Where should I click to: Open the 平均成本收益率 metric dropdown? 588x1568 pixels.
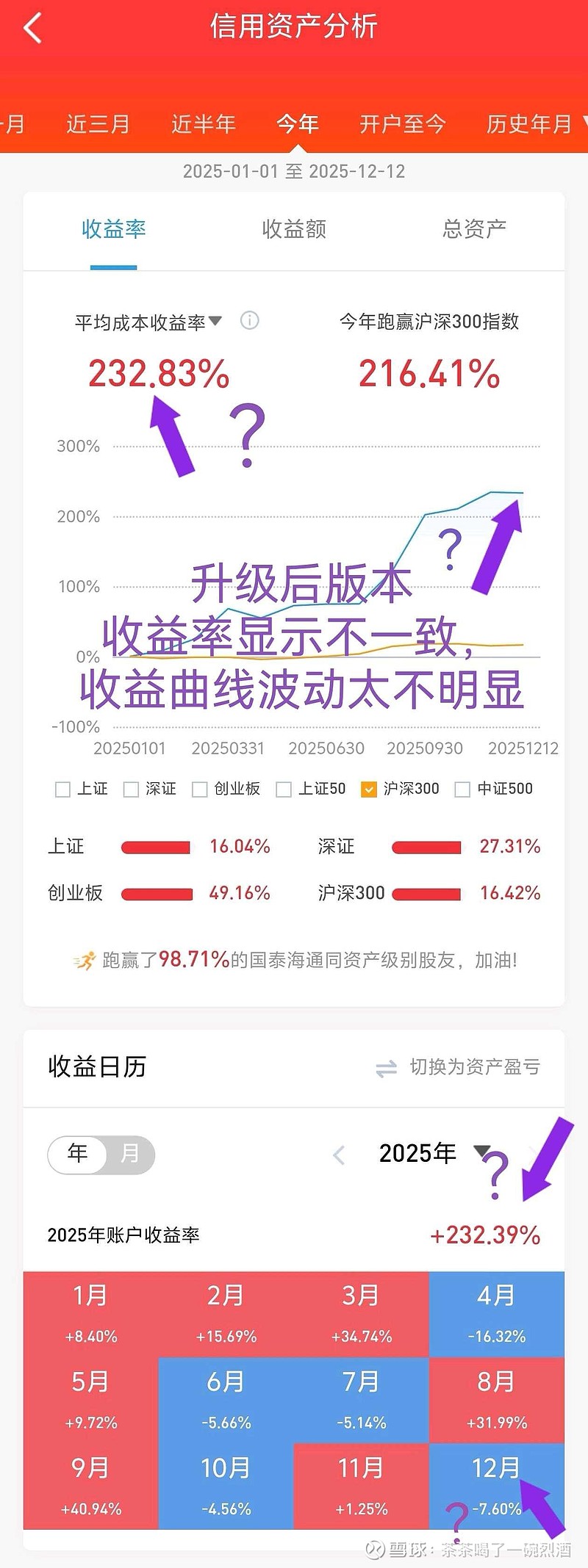click(x=217, y=321)
